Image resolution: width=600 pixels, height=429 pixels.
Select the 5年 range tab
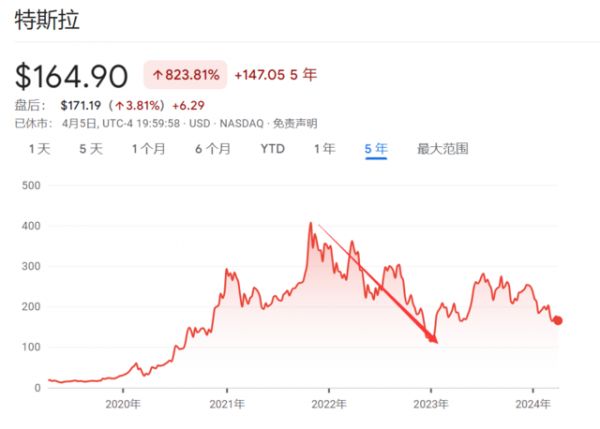[376, 149]
